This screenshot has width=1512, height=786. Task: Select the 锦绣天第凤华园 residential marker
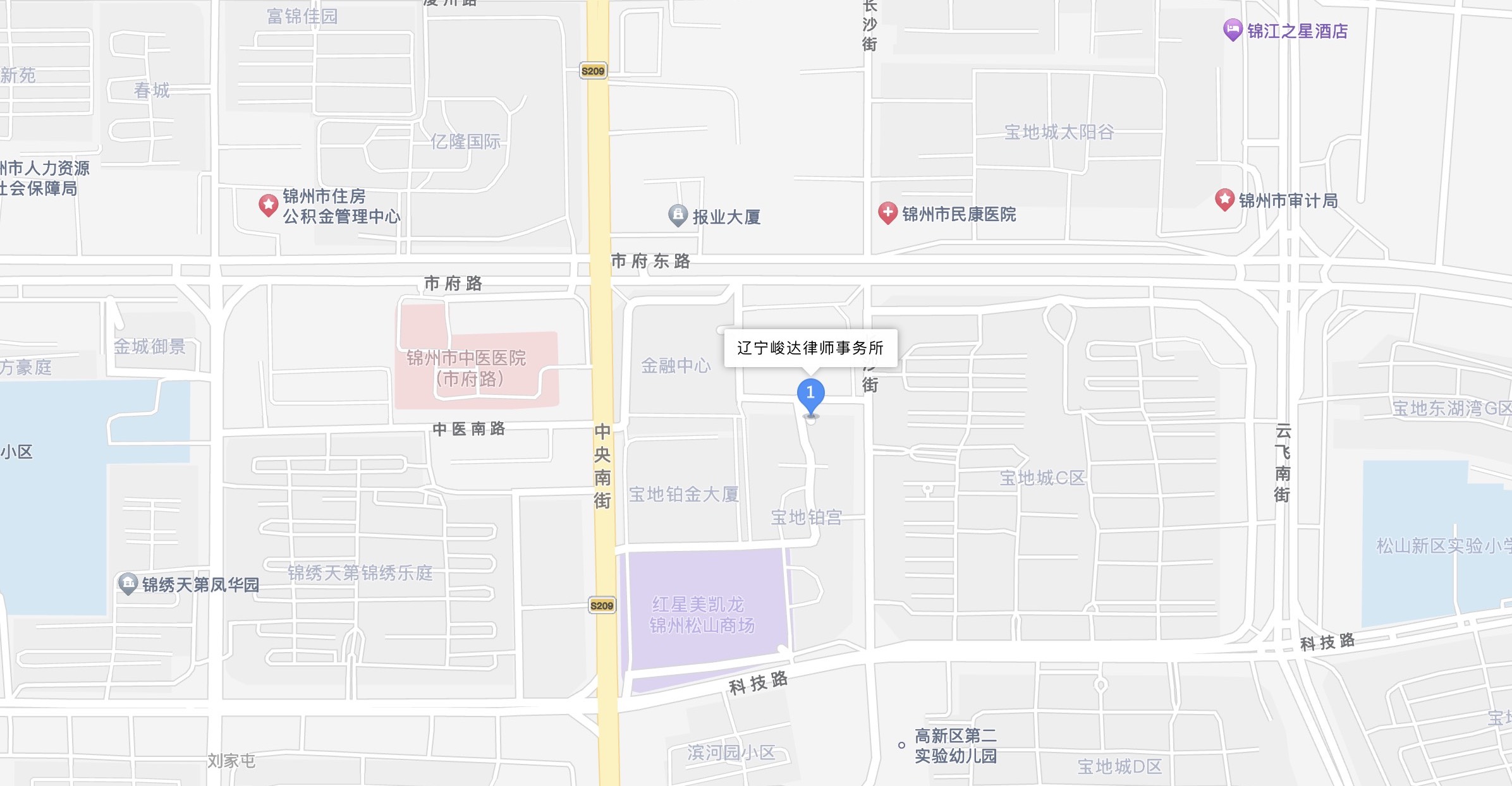point(128,583)
